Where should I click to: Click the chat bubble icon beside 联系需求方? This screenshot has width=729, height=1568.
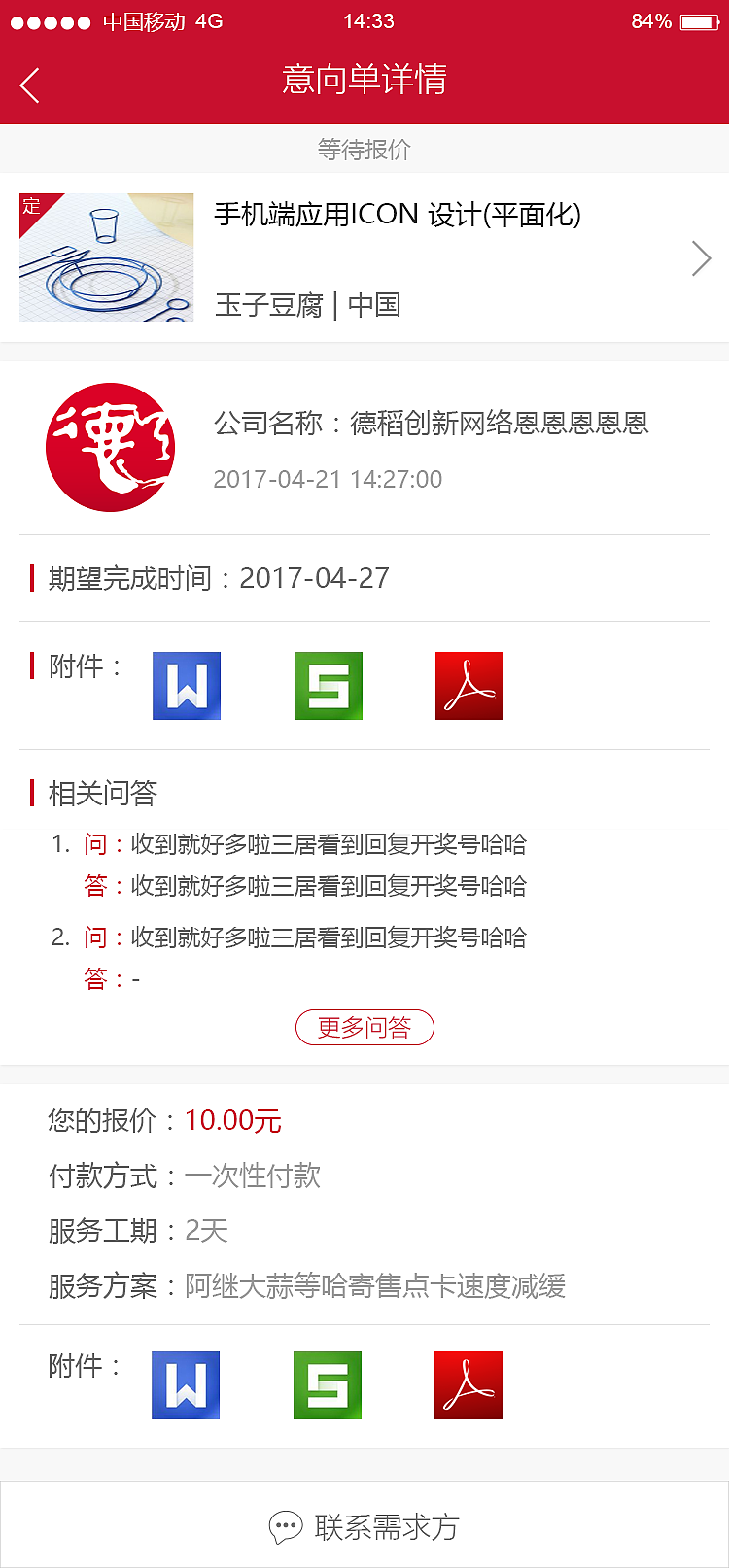pos(285,1523)
